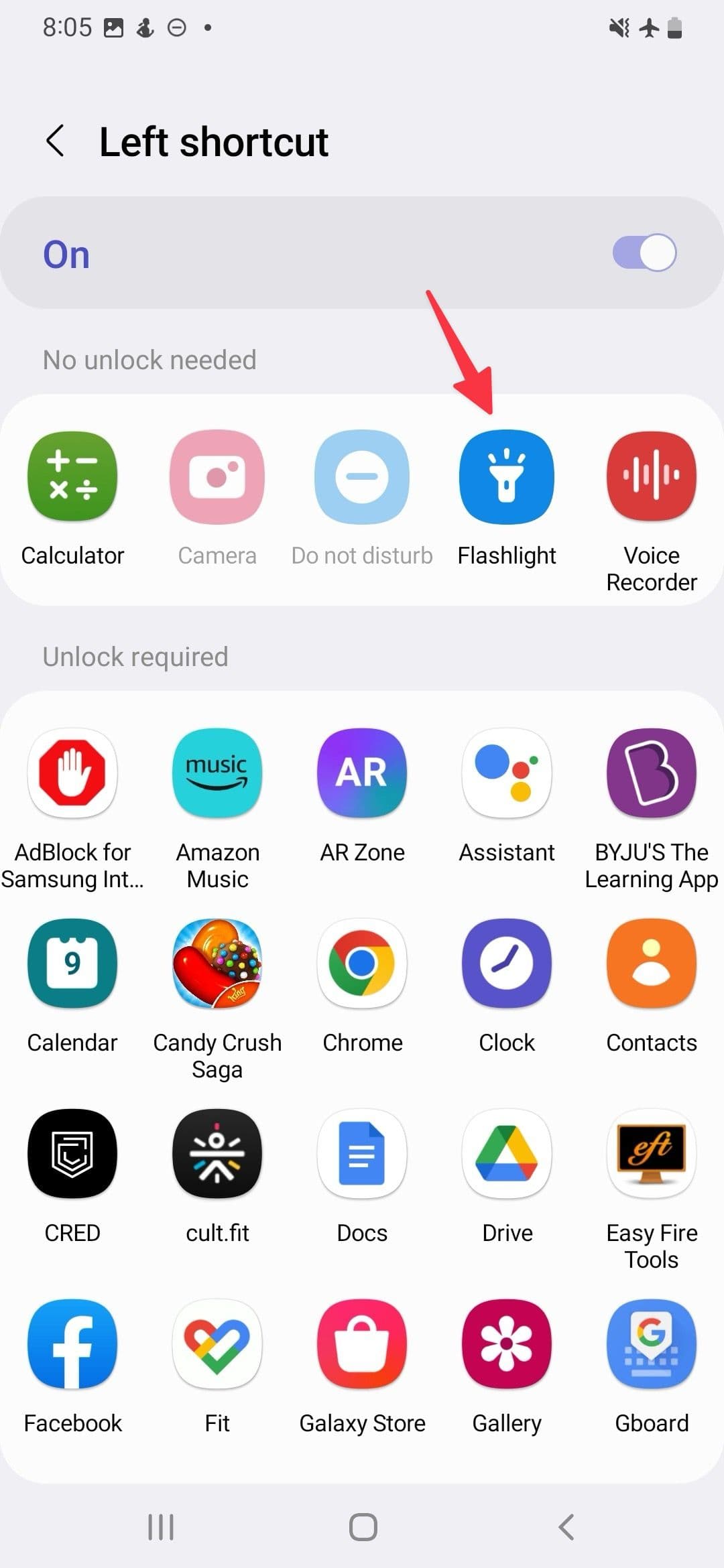Select Facebook as the shortcut
724x1568 pixels.
tap(72, 1345)
